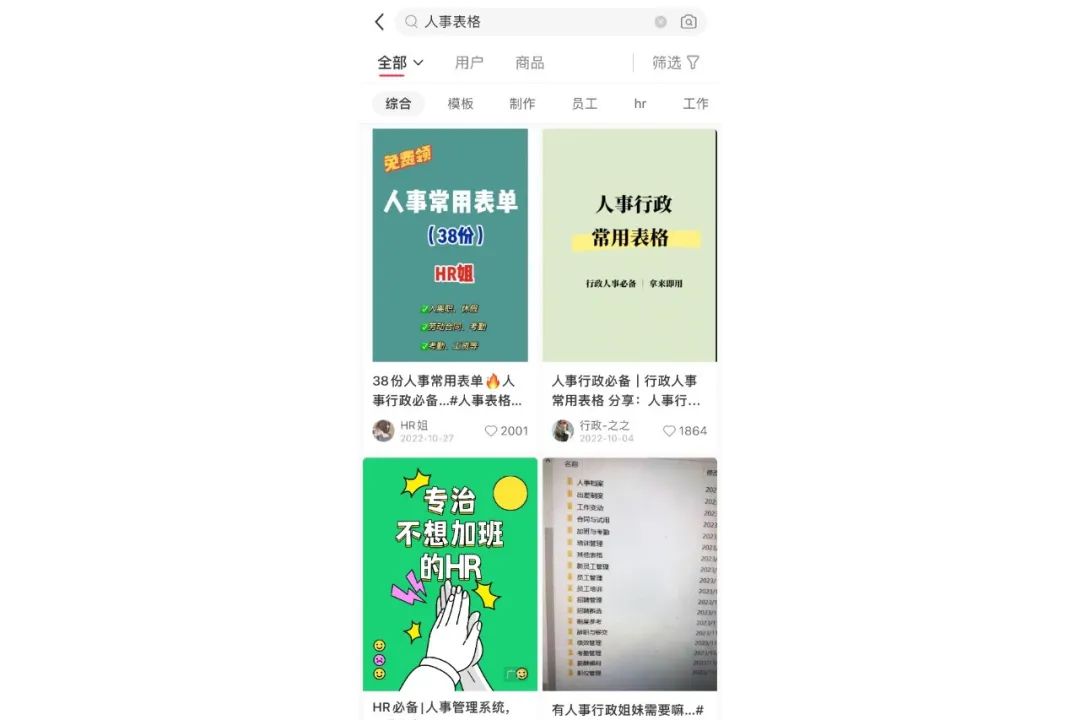This screenshot has width=1080, height=720.
Task: Filter results by 工作 chip
Action: [695, 104]
